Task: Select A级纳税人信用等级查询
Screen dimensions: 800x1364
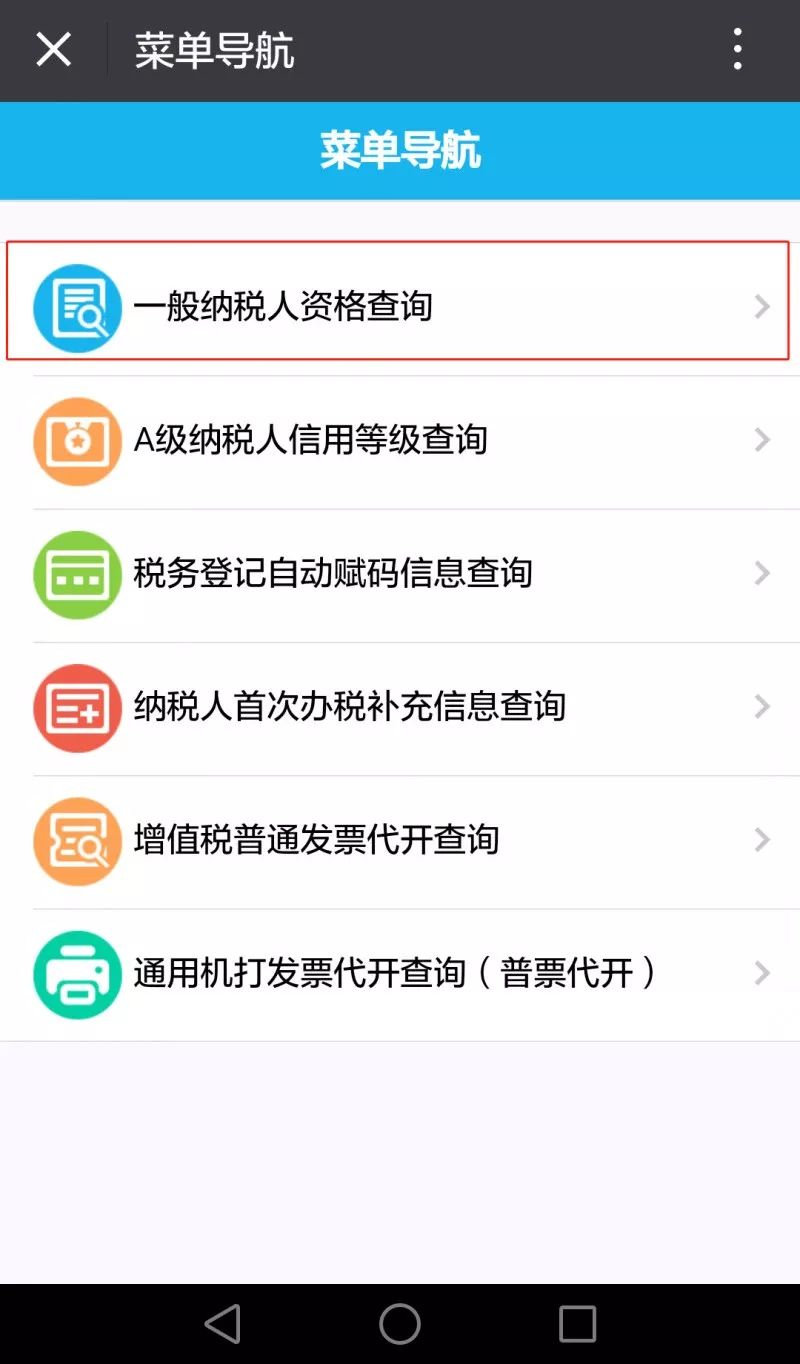Action: point(400,440)
